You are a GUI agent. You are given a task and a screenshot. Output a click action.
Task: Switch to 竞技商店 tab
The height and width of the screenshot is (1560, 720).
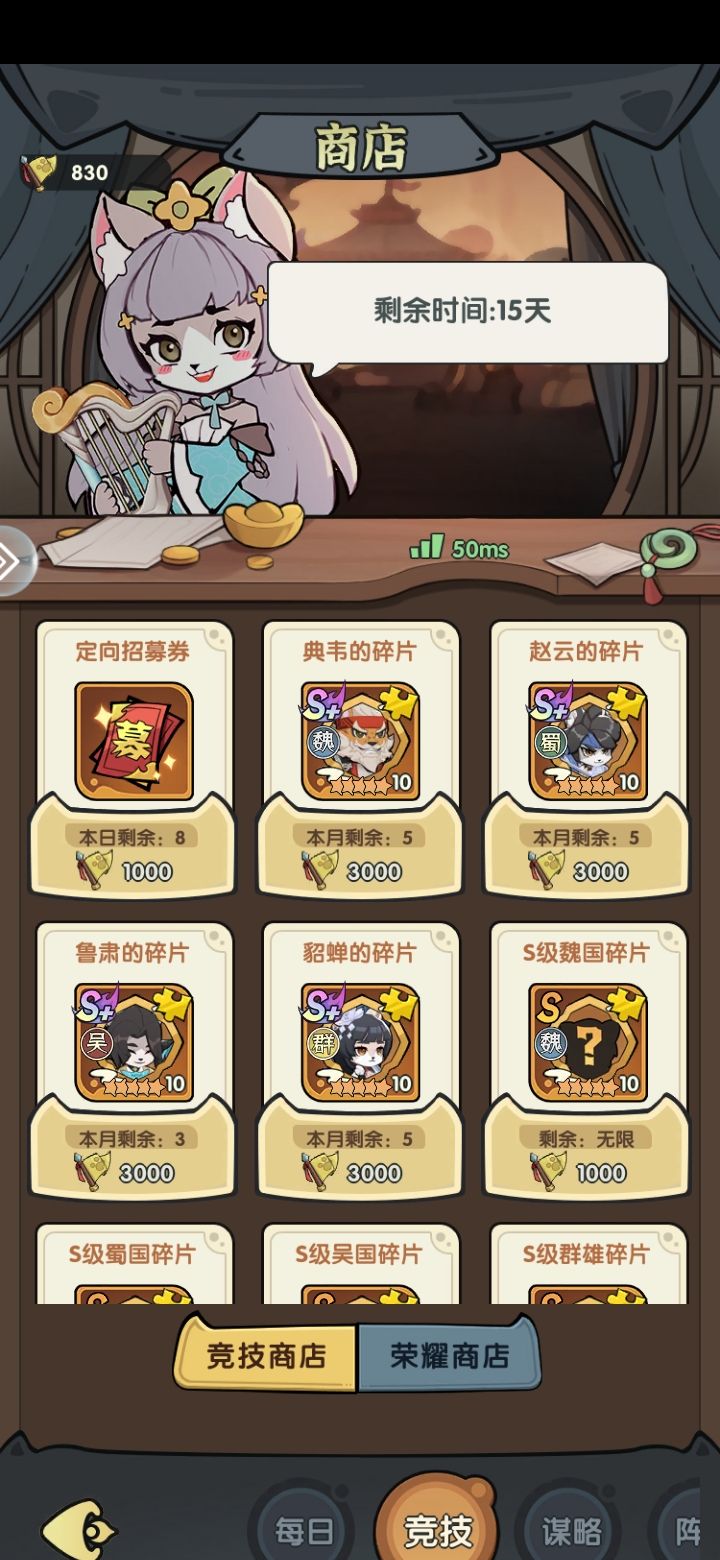[x=267, y=1356]
